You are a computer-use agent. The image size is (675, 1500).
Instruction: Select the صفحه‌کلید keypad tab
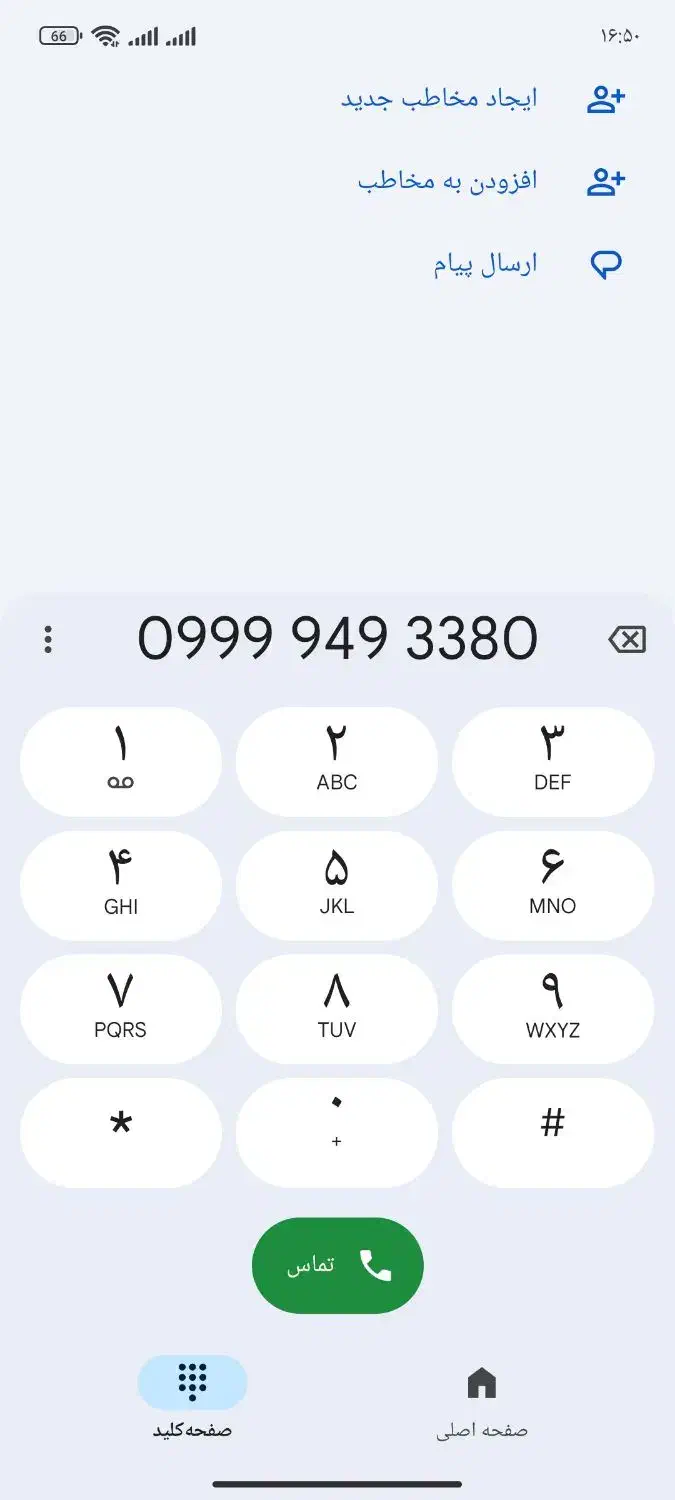pyautogui.click(x=192, y=1400)
